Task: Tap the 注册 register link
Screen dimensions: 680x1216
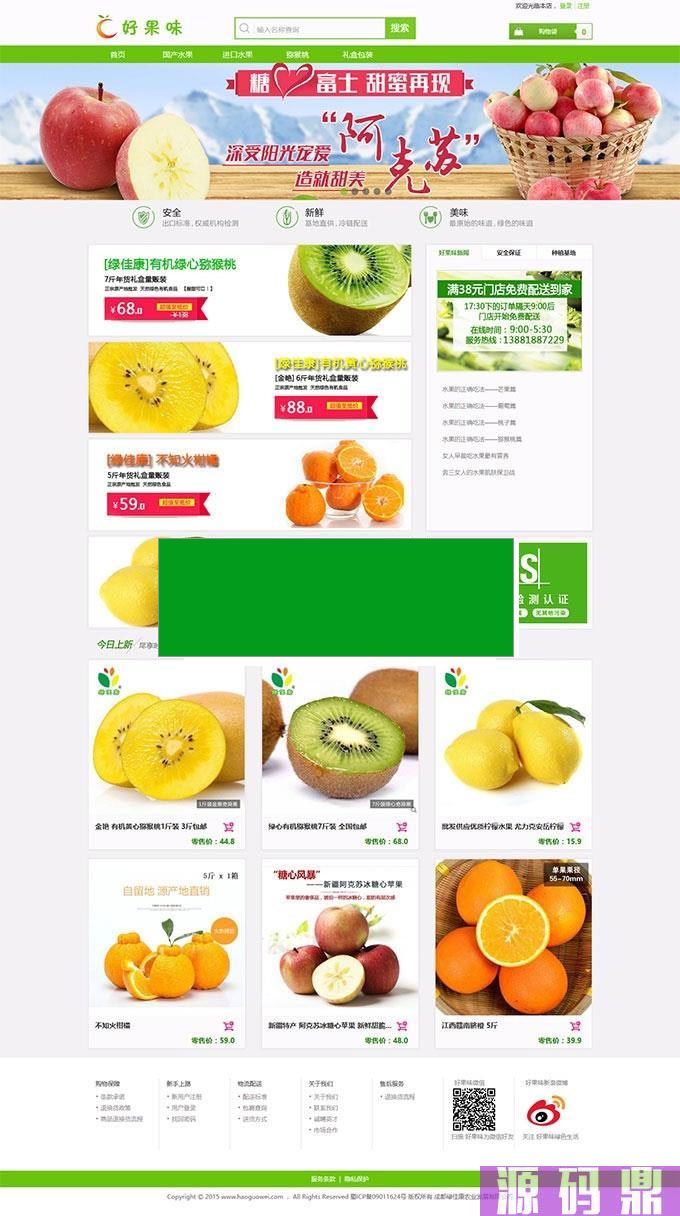Action: click(x=583, y=6)
